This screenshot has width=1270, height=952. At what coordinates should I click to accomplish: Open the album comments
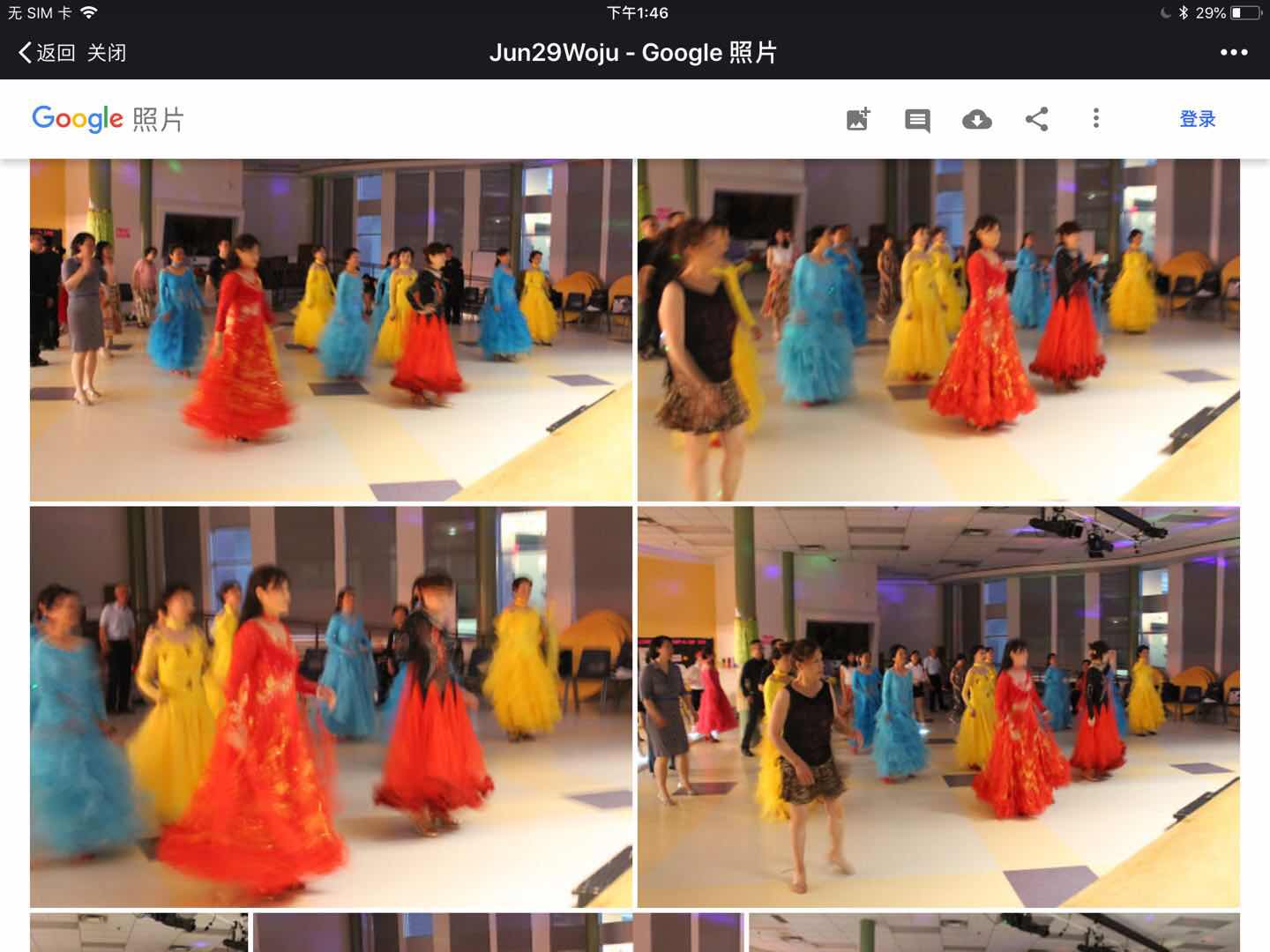click(917, 120)
